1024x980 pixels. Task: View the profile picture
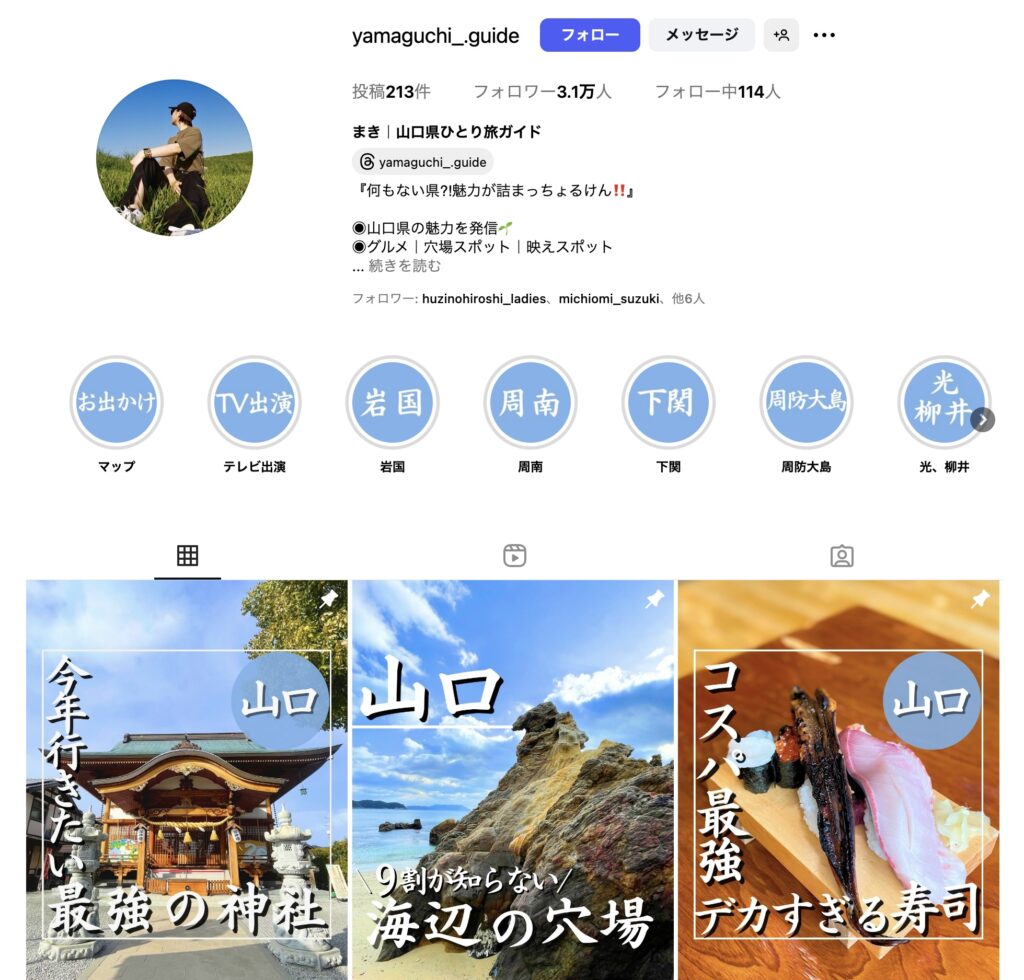174,158
